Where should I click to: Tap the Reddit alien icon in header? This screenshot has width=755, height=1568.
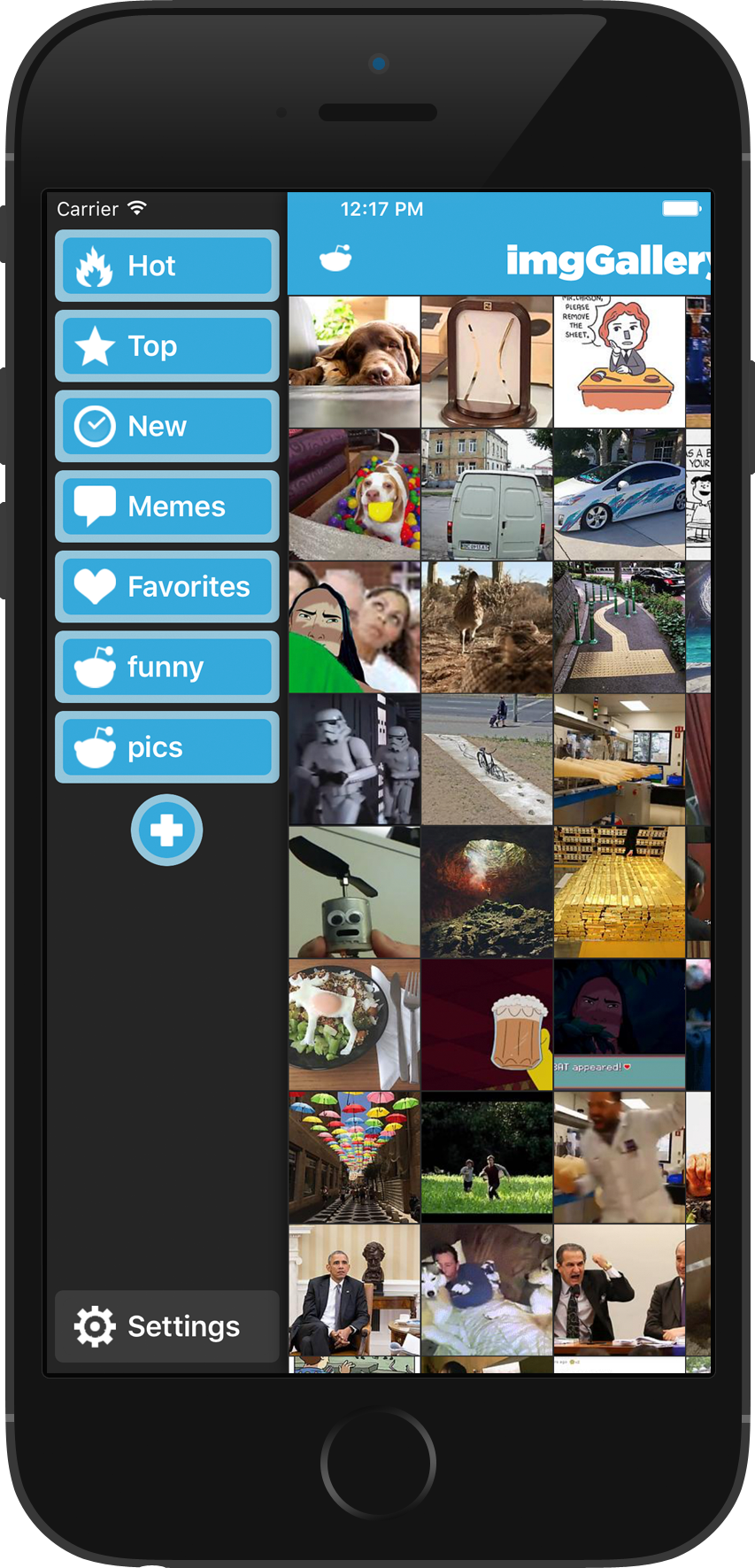[x=335, y=259]
